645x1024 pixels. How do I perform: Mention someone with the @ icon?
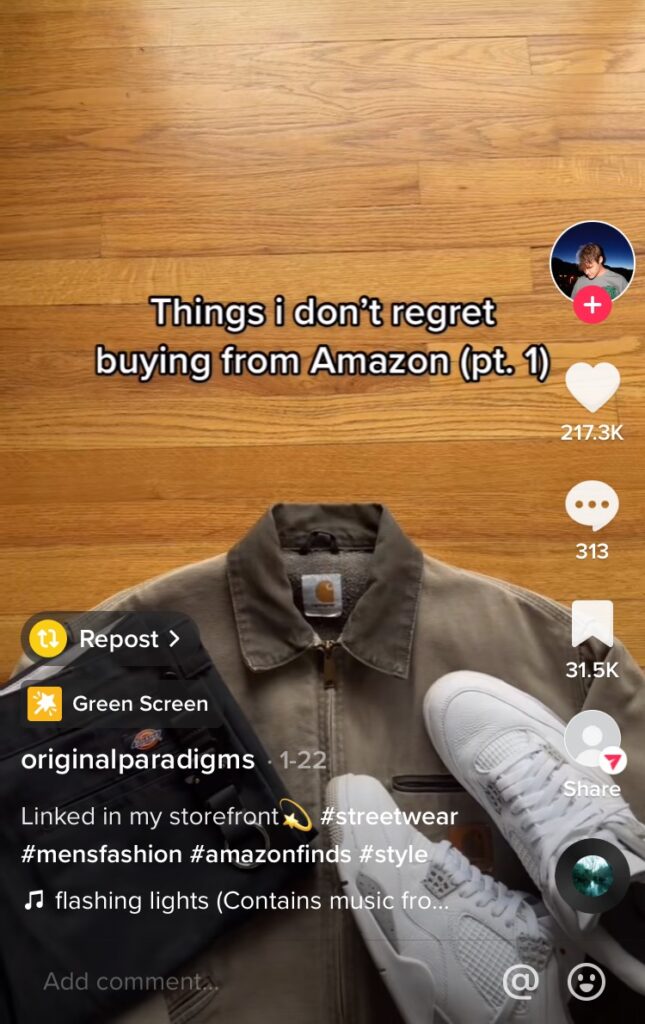point(520,982)
